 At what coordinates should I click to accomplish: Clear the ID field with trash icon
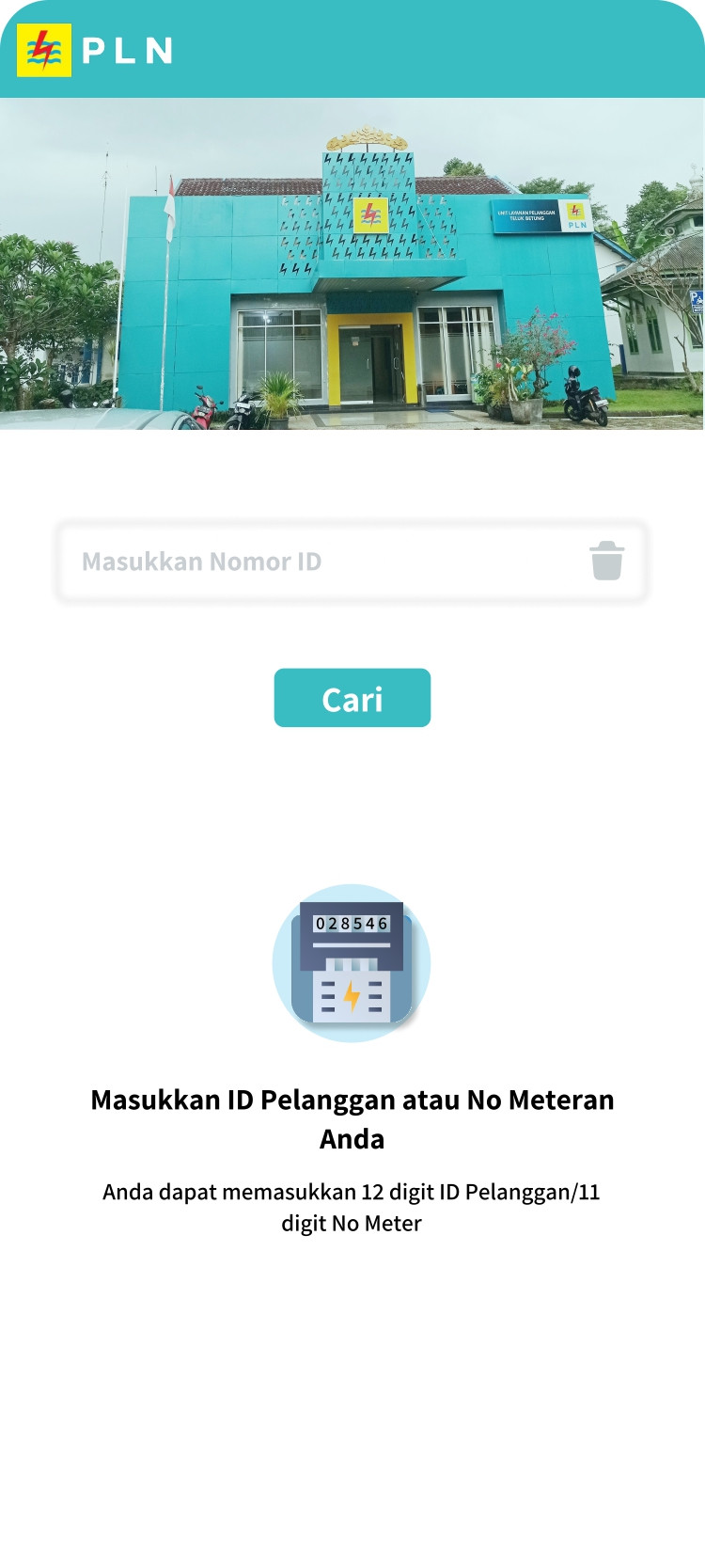tap(606, 562)
